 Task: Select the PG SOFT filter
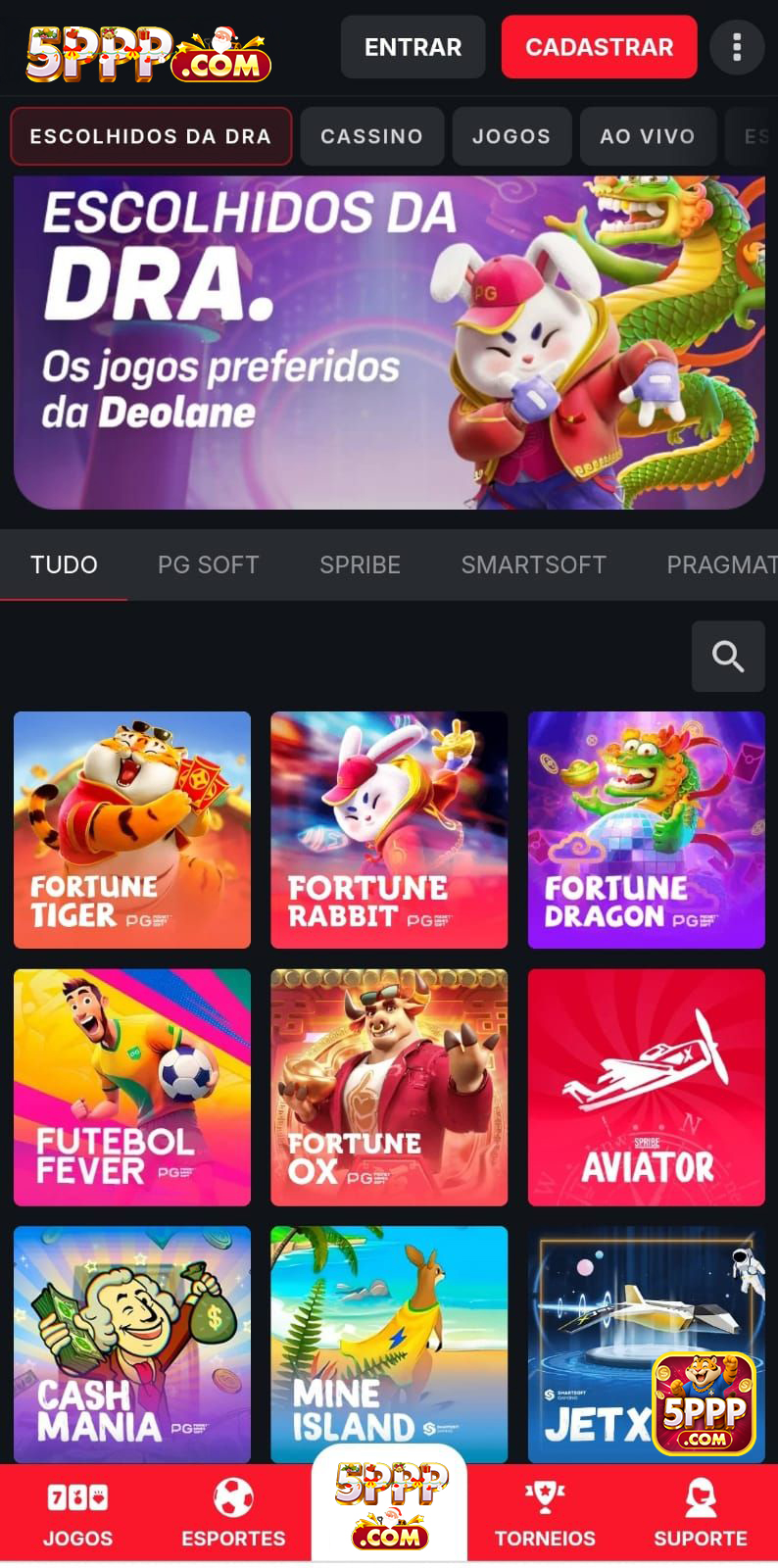pyautogui.click(x=208, y=564)
